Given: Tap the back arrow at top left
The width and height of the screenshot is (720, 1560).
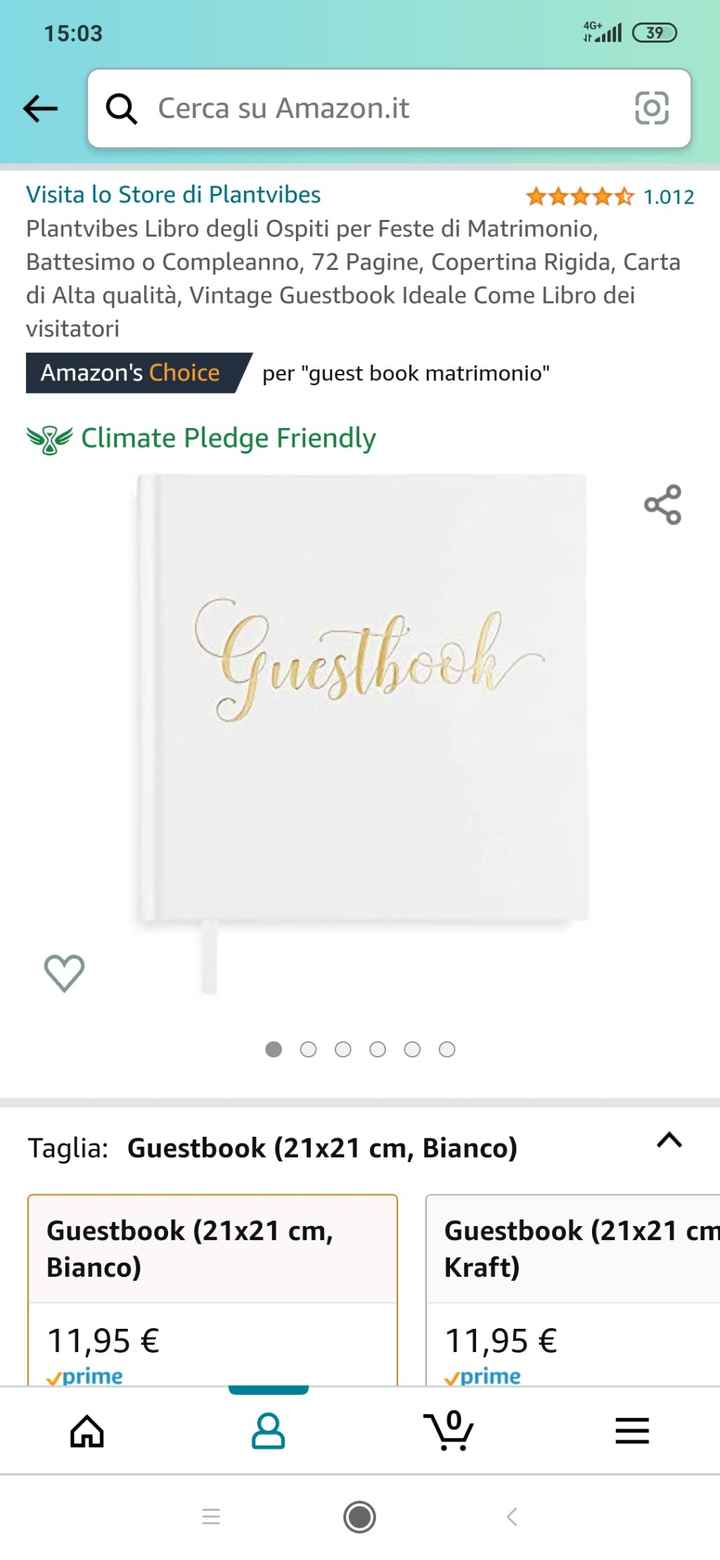Looking at the screenshot, I should tap(40, 108).
